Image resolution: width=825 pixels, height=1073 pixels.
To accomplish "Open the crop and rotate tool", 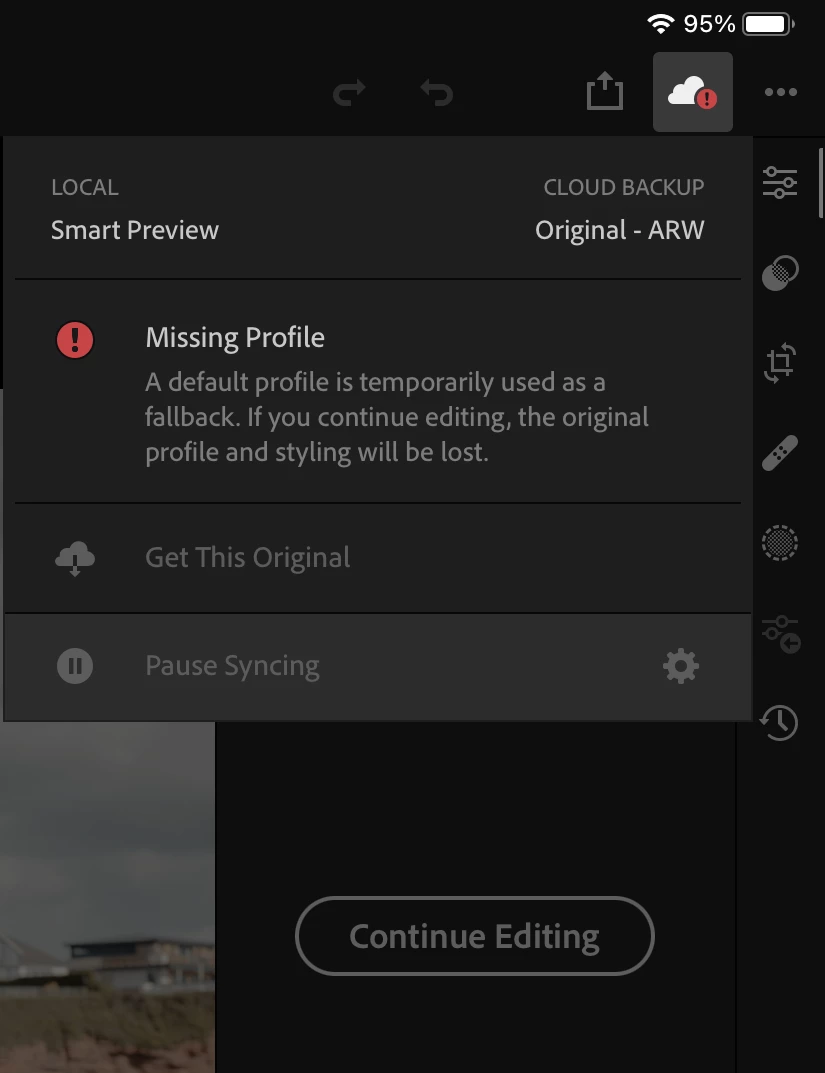I will [x=780, y=362].
